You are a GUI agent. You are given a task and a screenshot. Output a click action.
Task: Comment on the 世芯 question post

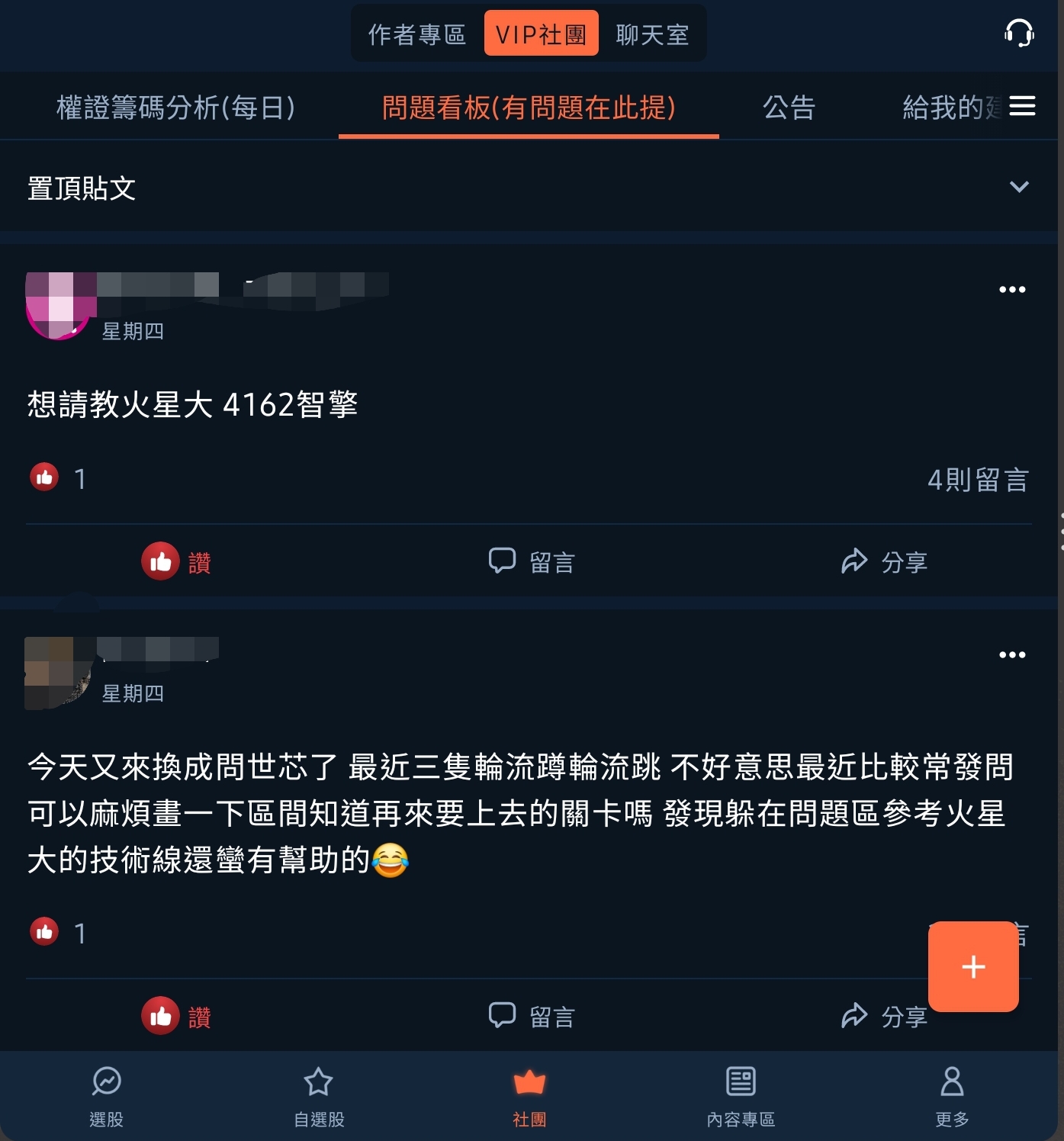pyautogui.click(x=532, y=1017)
